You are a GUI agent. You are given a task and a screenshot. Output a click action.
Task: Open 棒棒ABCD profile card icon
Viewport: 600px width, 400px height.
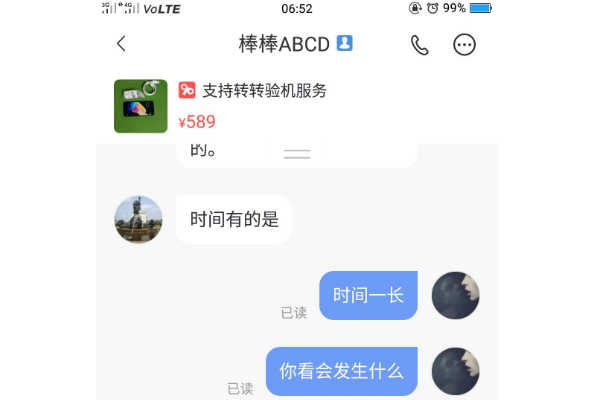345,43
